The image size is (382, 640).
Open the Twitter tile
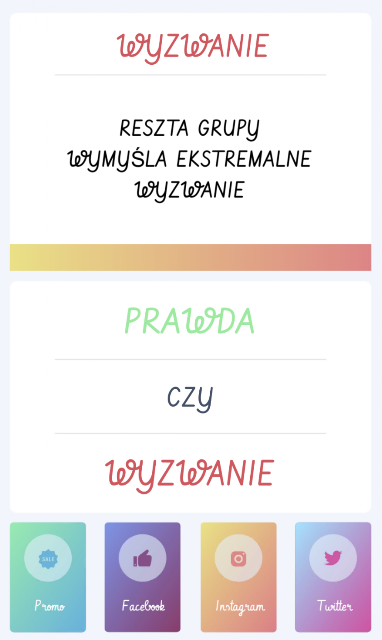[x=333, y=577]
